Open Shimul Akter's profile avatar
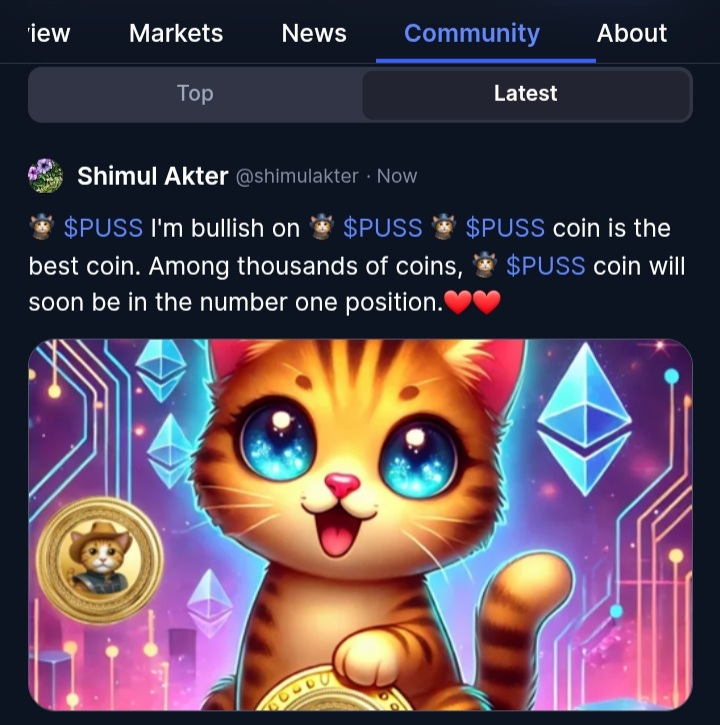720x725 pixels. (45, 176)
